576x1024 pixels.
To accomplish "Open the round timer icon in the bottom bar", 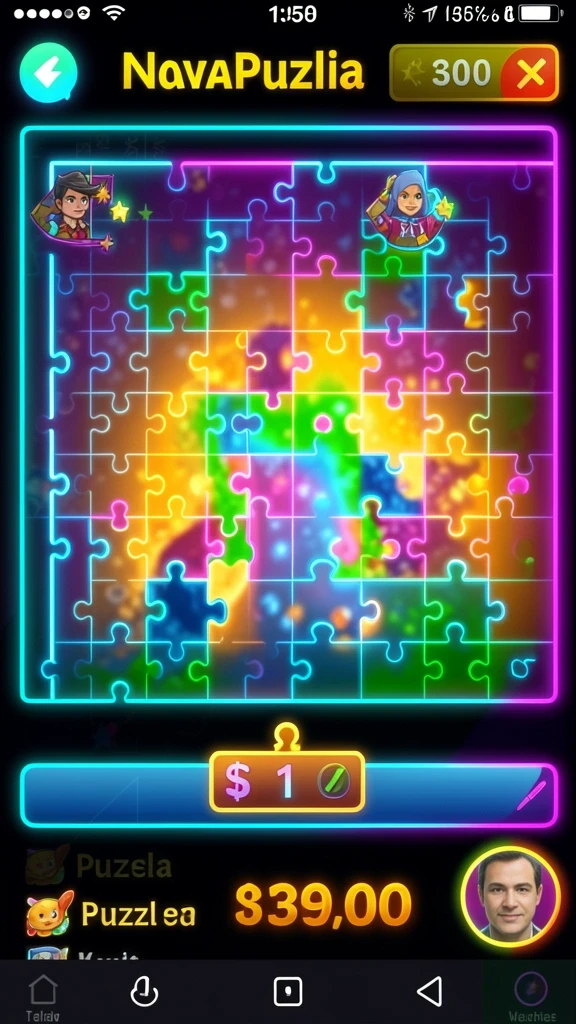I will coord(144,991).
